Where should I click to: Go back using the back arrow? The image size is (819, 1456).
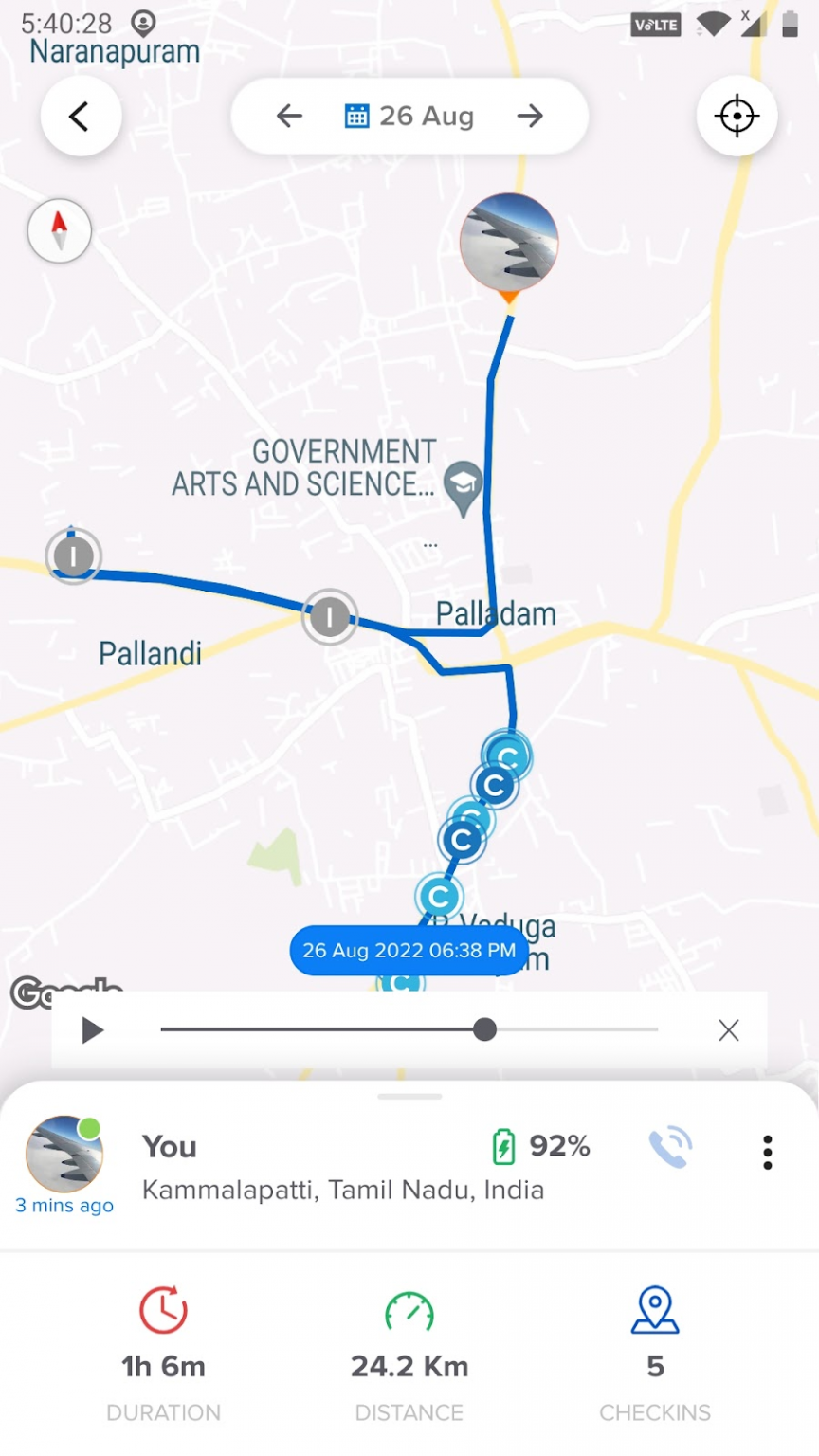[81, 116]
